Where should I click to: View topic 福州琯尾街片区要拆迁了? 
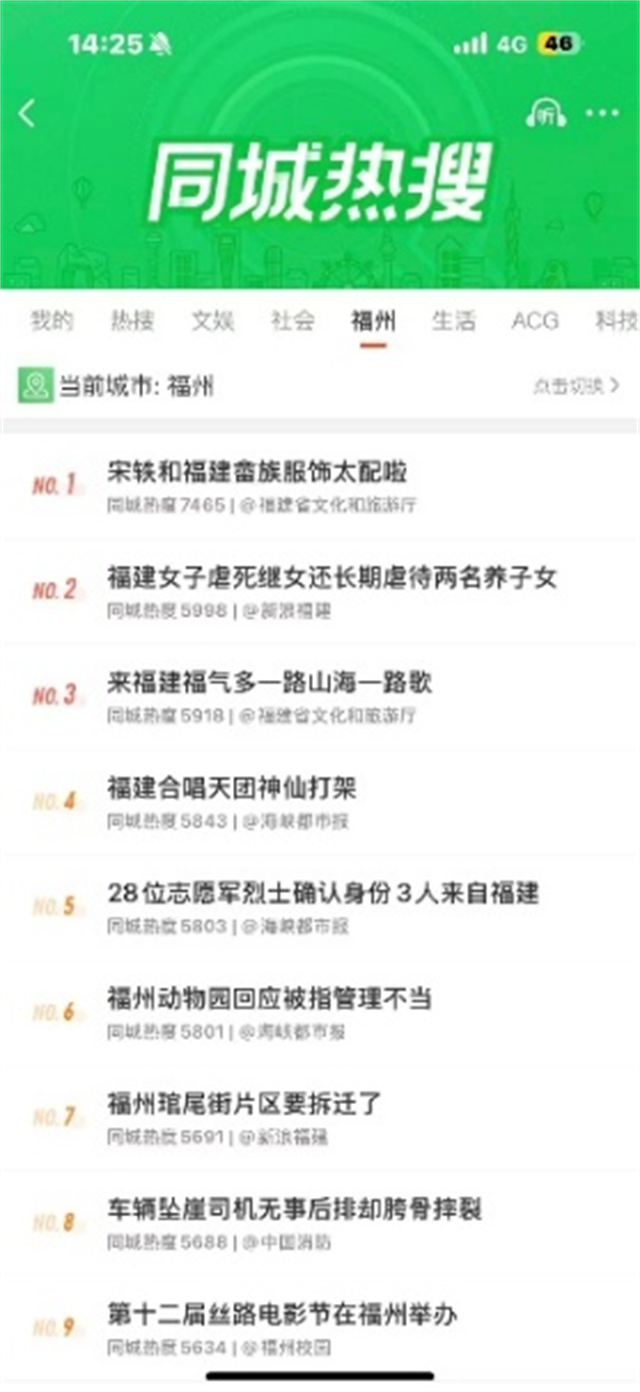click(x=244, y=1104)
